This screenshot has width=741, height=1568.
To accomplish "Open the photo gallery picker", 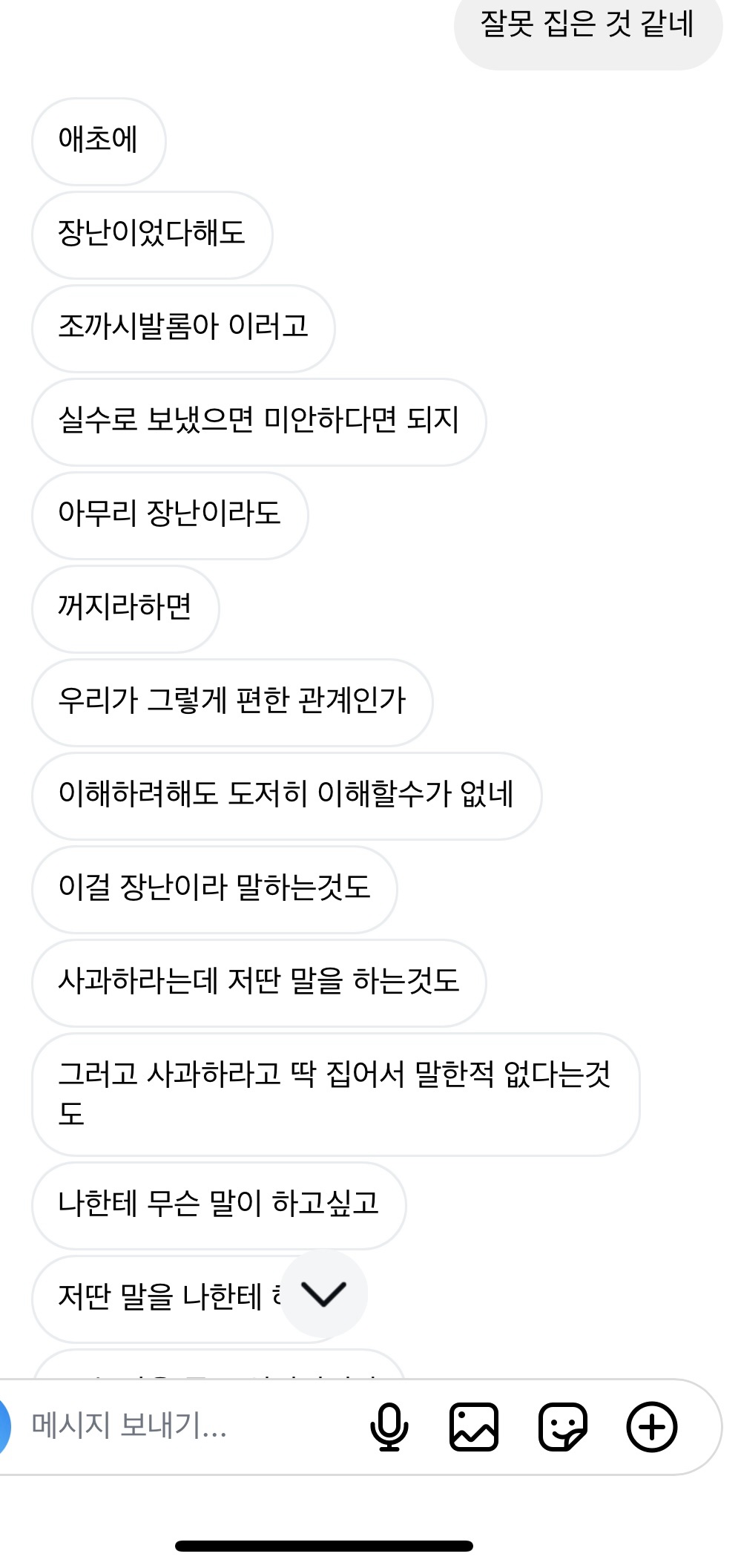I will [x=474, y=1426].
